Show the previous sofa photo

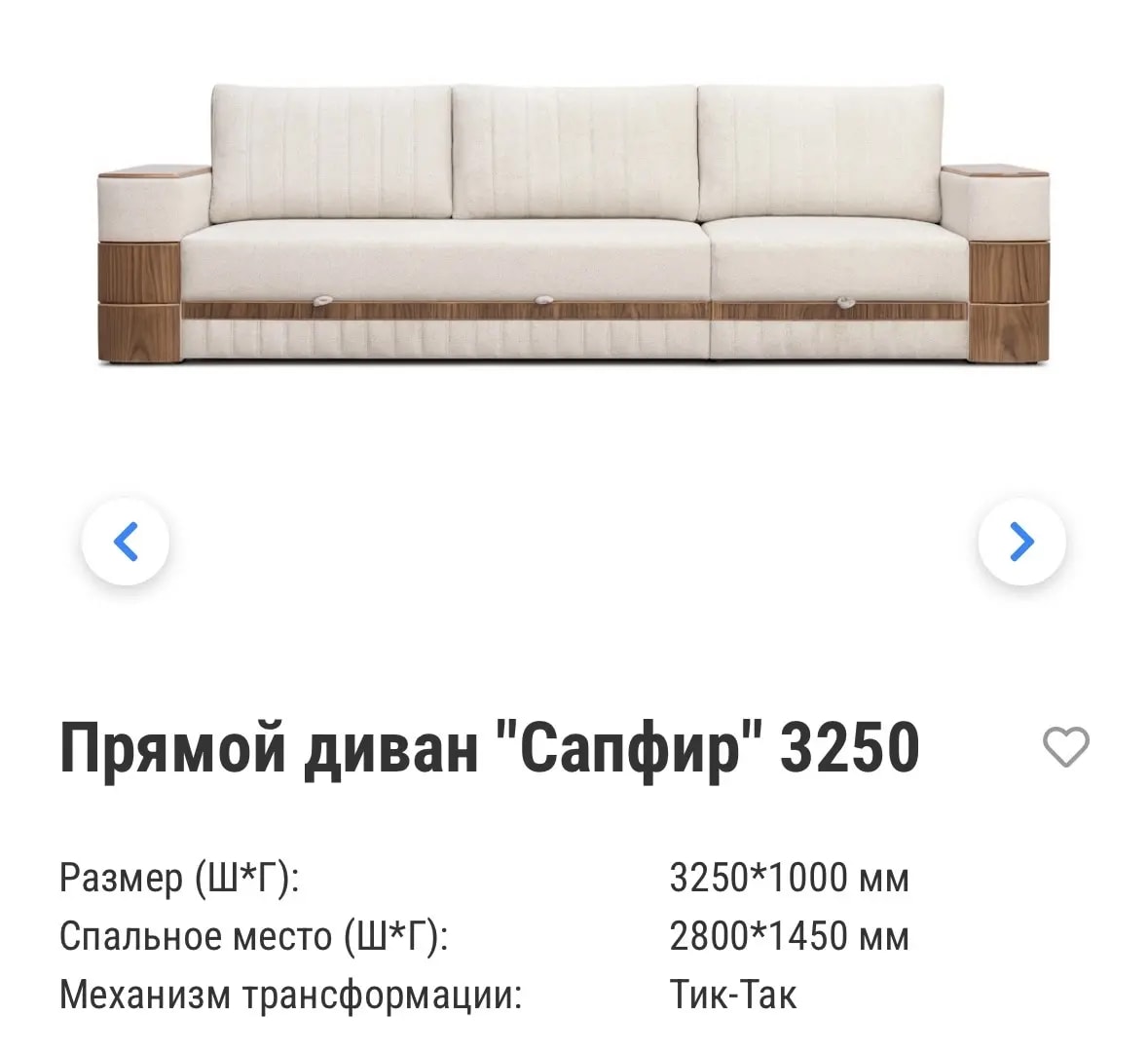tap(126, 542)
